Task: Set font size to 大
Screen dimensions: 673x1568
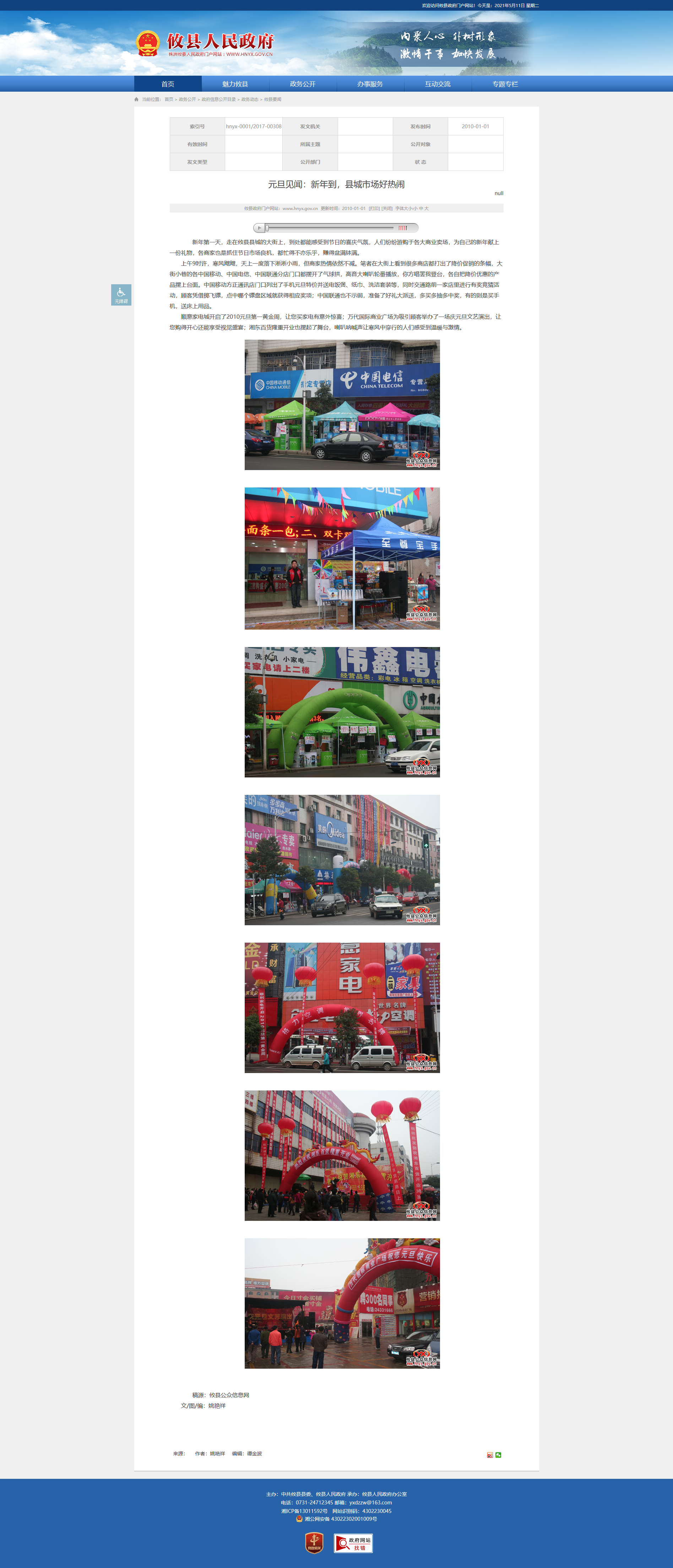Action: tap(426, 209)
